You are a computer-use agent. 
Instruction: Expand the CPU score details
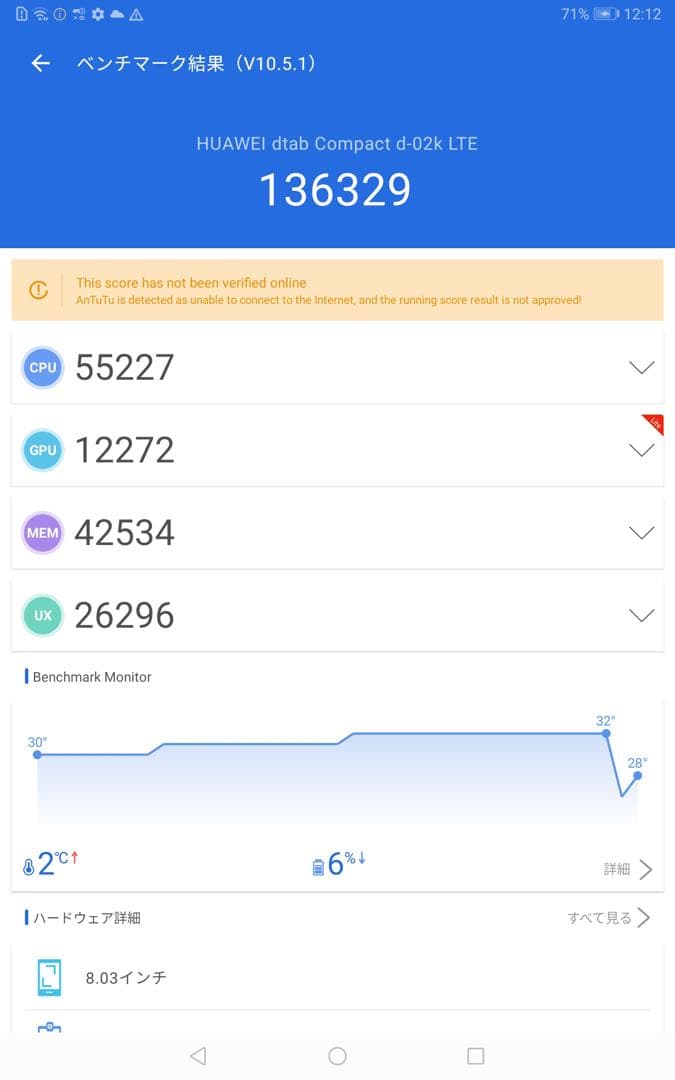641,367
